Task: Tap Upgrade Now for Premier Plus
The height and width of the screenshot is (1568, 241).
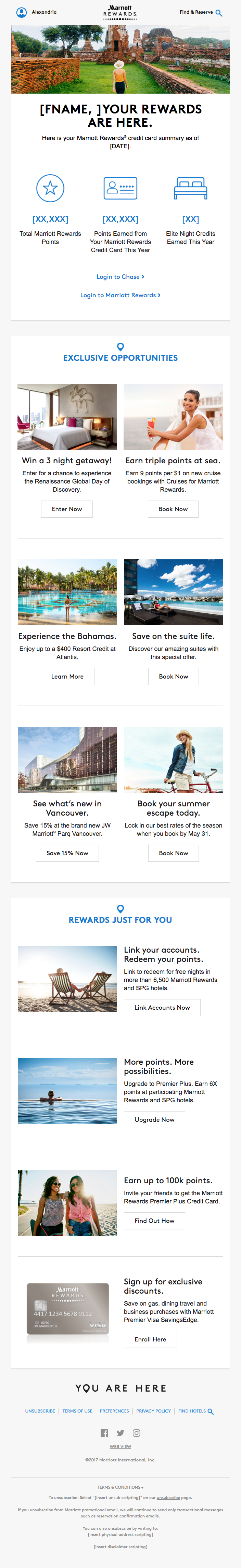Action: (154, 1119)
